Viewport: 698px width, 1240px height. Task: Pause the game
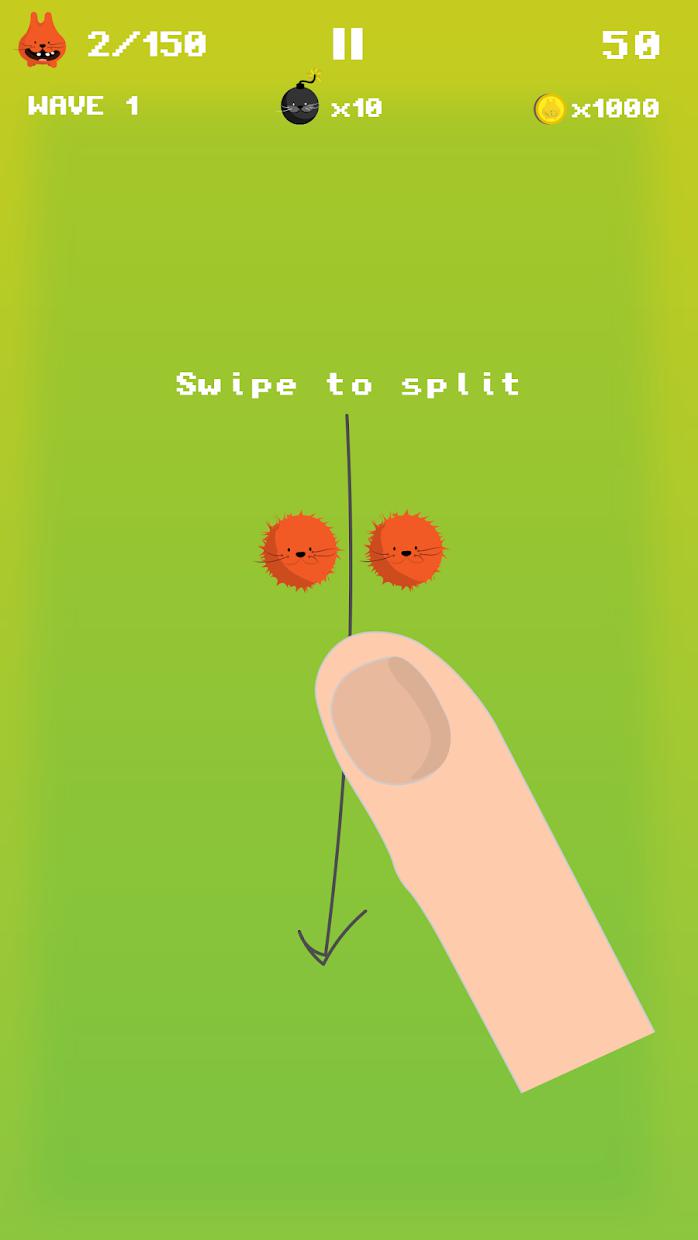point(347,44)
